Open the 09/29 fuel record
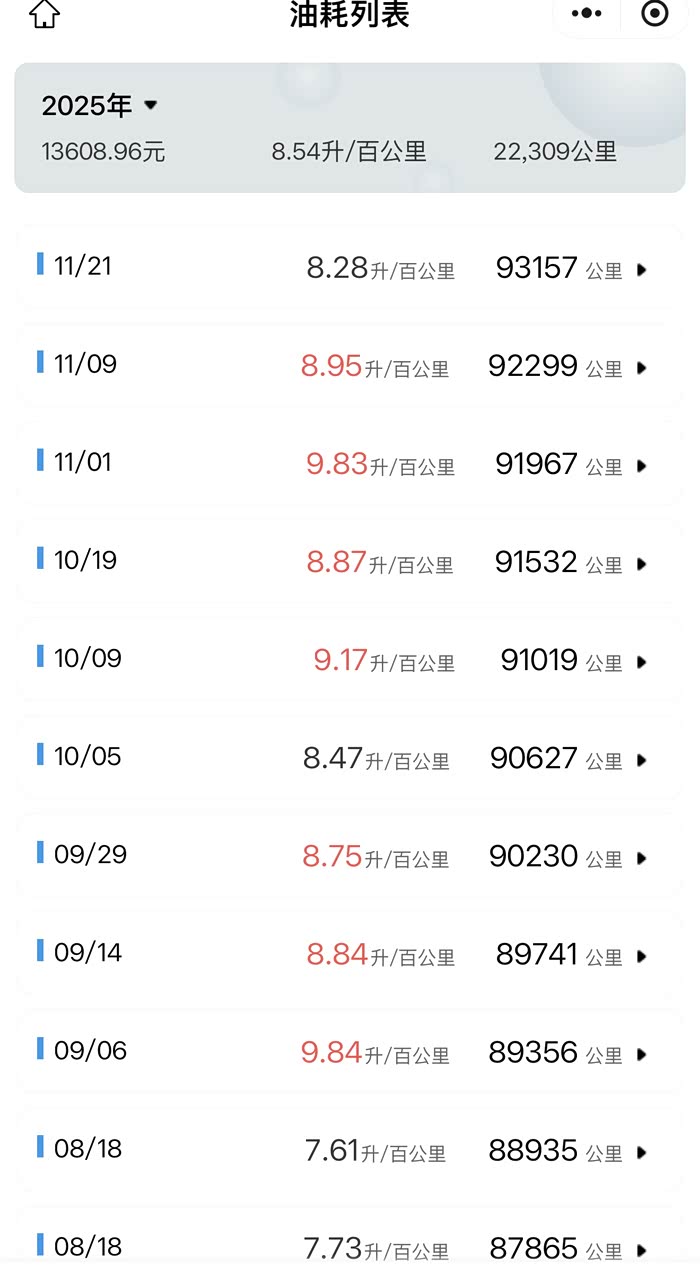Screen dimensions: 700x1273 [x=349, y=856]
